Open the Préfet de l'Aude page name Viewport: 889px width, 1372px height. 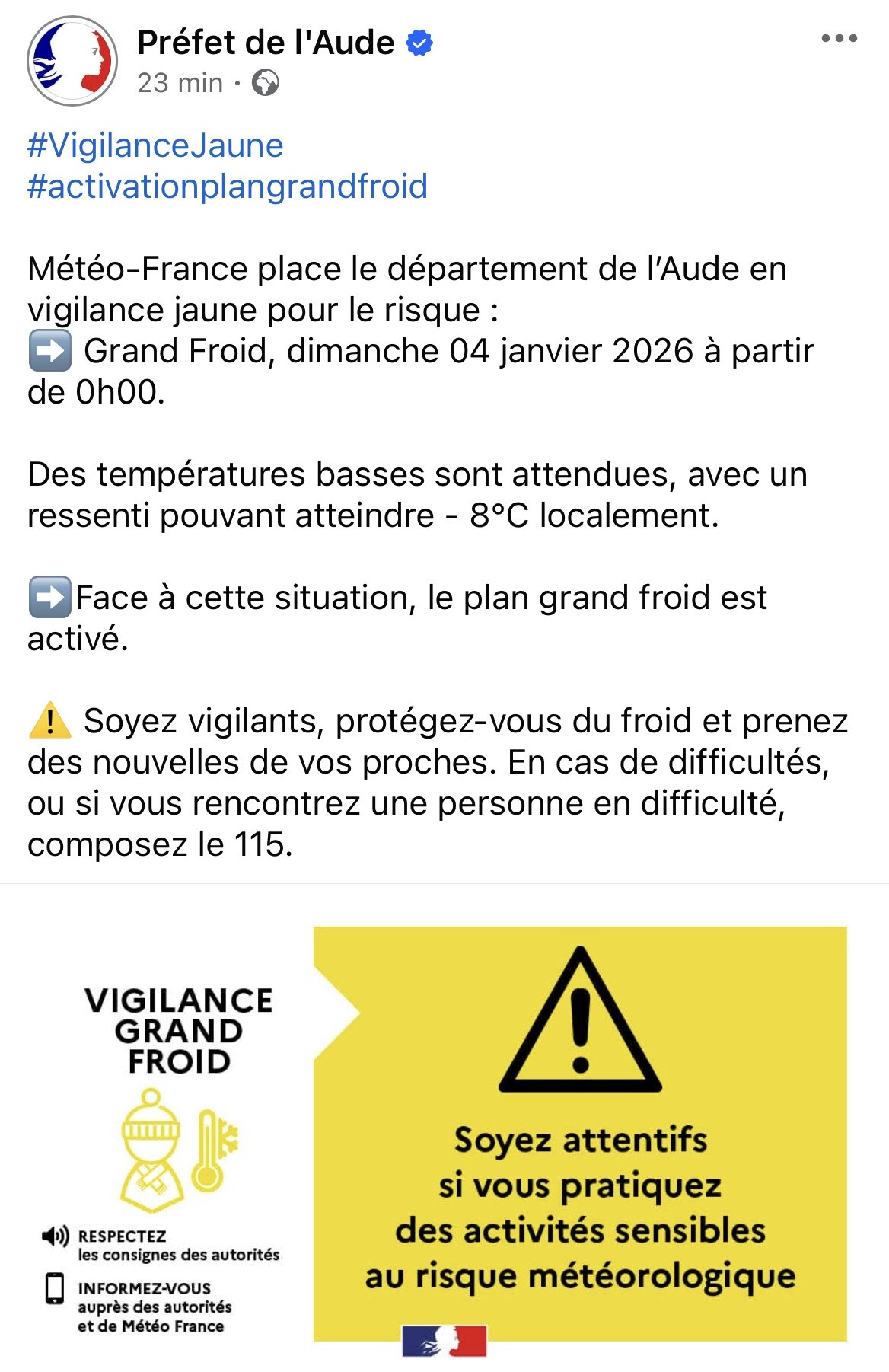(266, 43)
